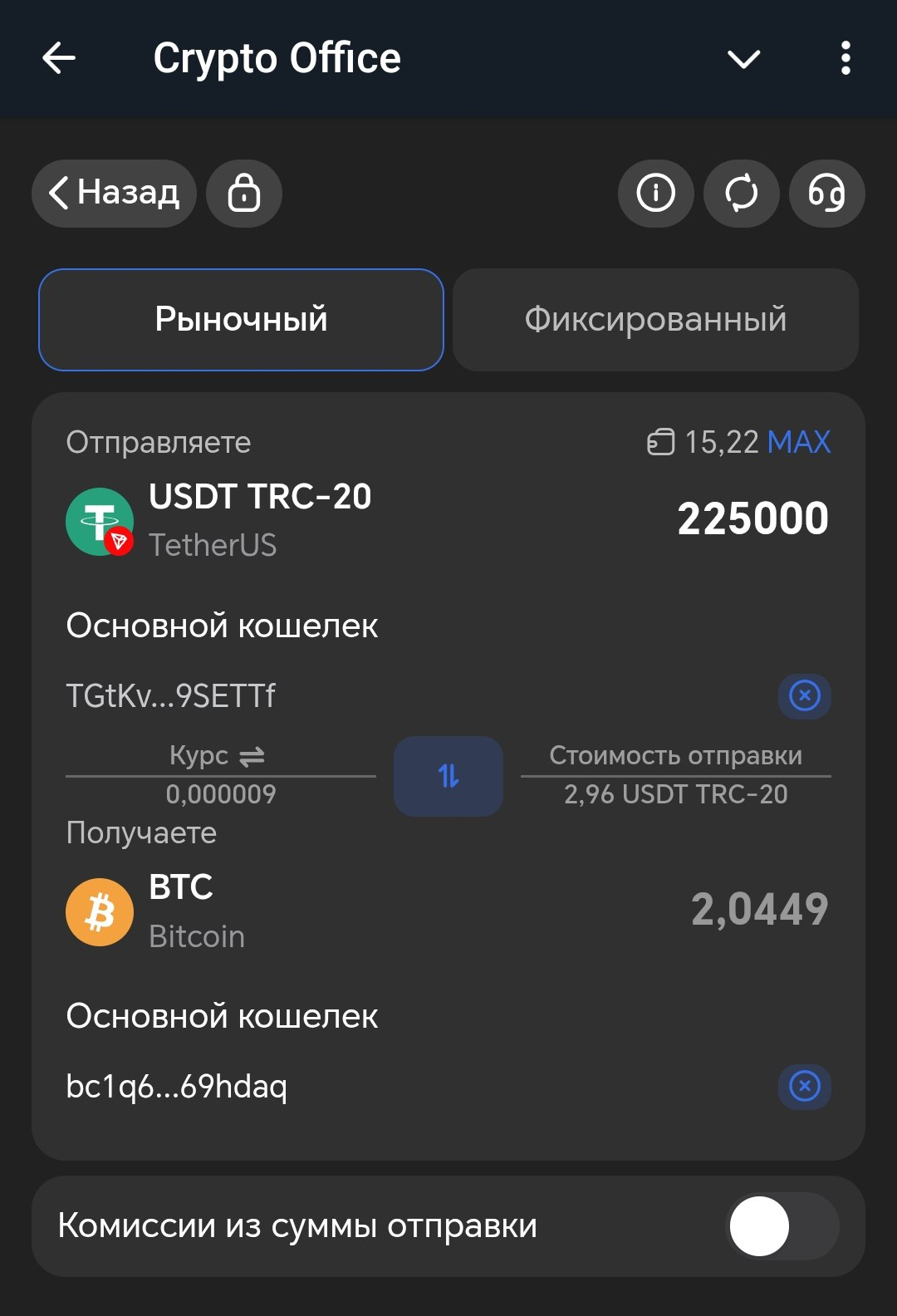Click the white commission toggle knob
This screenshot has width=897, height=1316.
tap(760, 1225)
